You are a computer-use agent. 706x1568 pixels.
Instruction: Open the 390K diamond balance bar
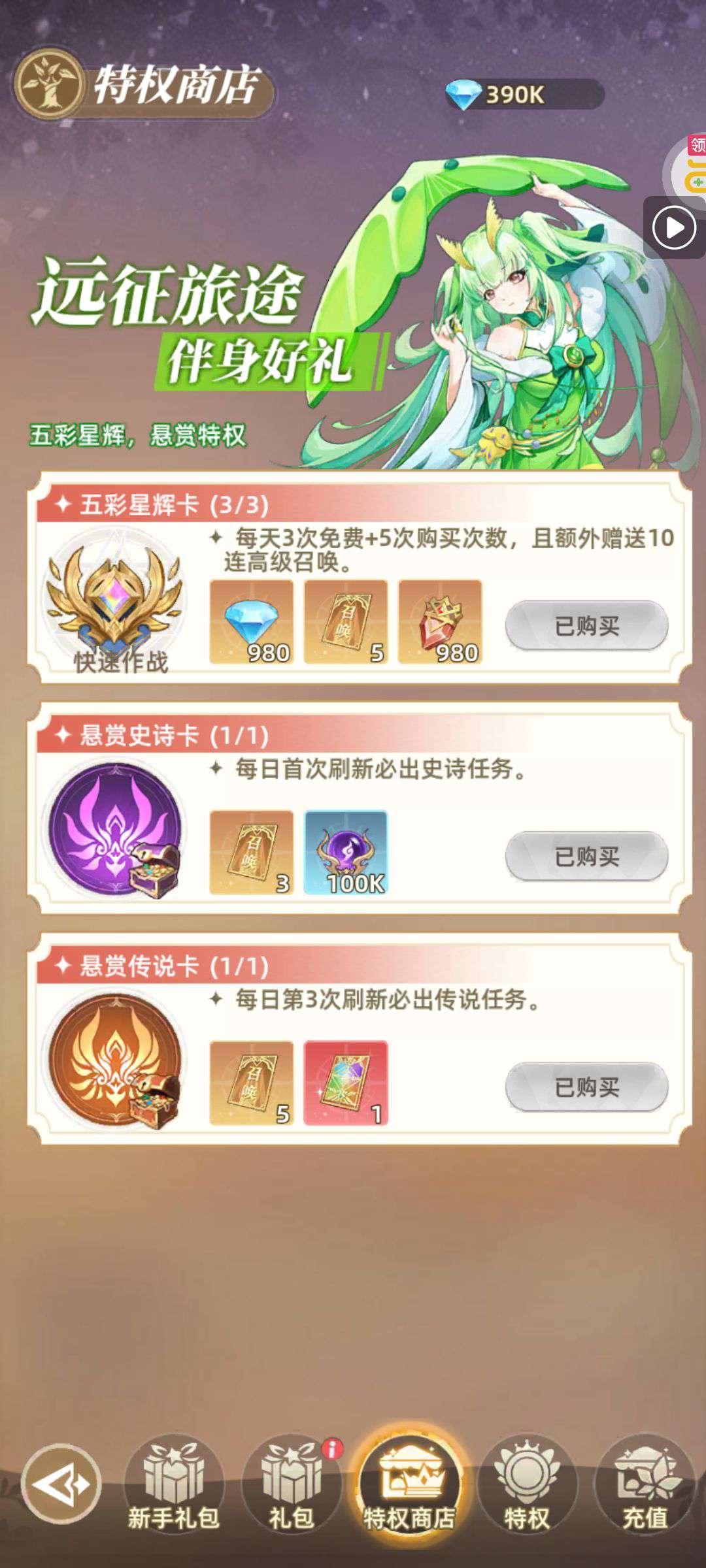click(x=524, y=95)
